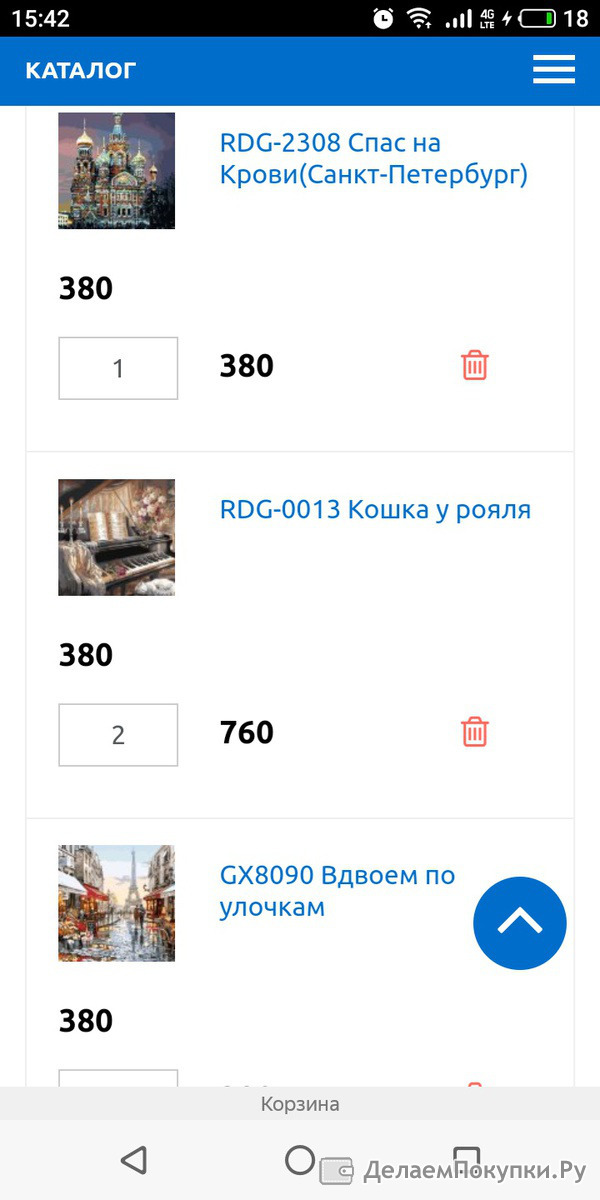Tap the Вдвоем по улочкам product image
Viewport: 600px width, 1200px height.
click(116, 903)
